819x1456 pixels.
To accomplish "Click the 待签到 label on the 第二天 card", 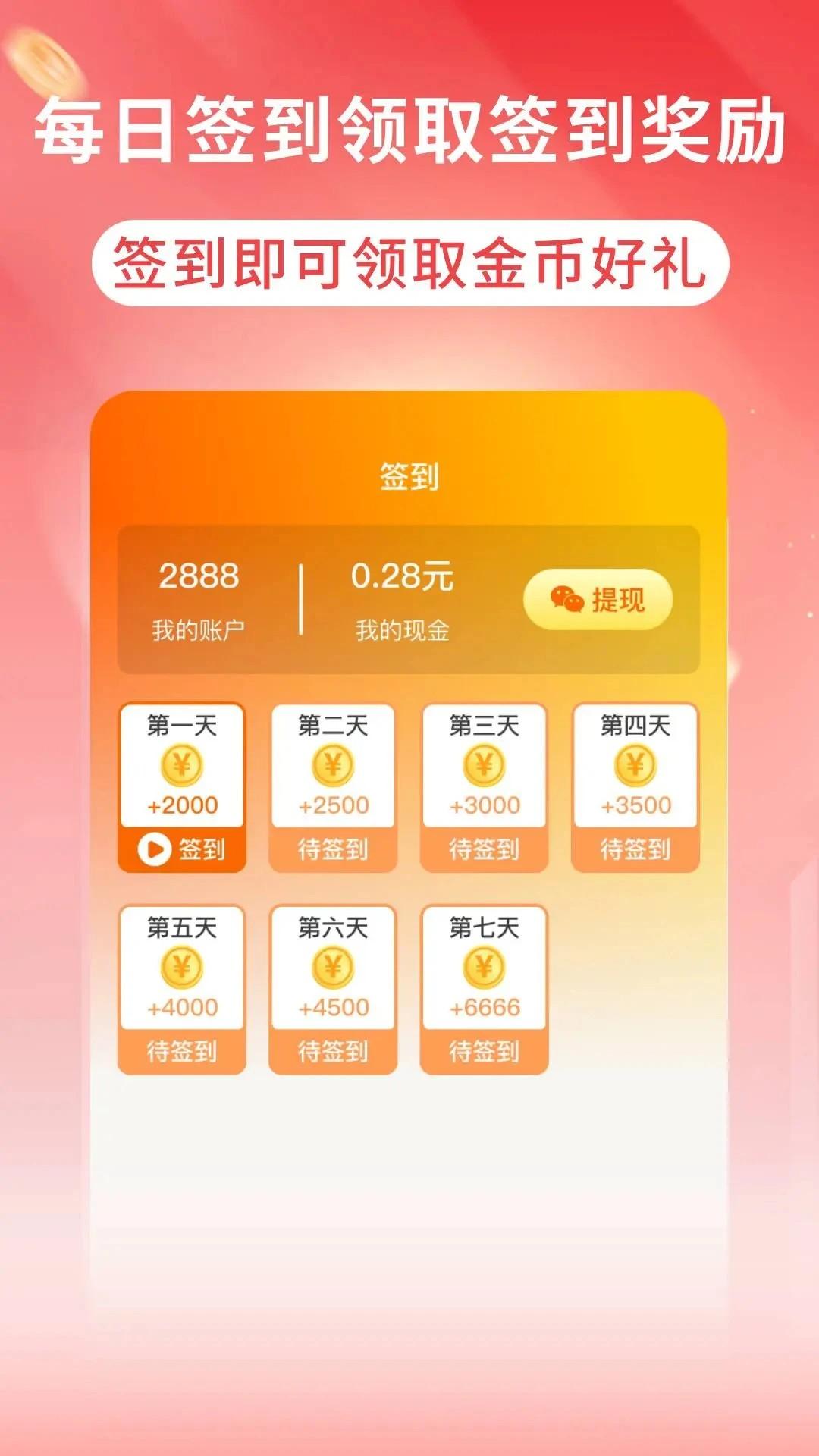I will coord(334,849).
